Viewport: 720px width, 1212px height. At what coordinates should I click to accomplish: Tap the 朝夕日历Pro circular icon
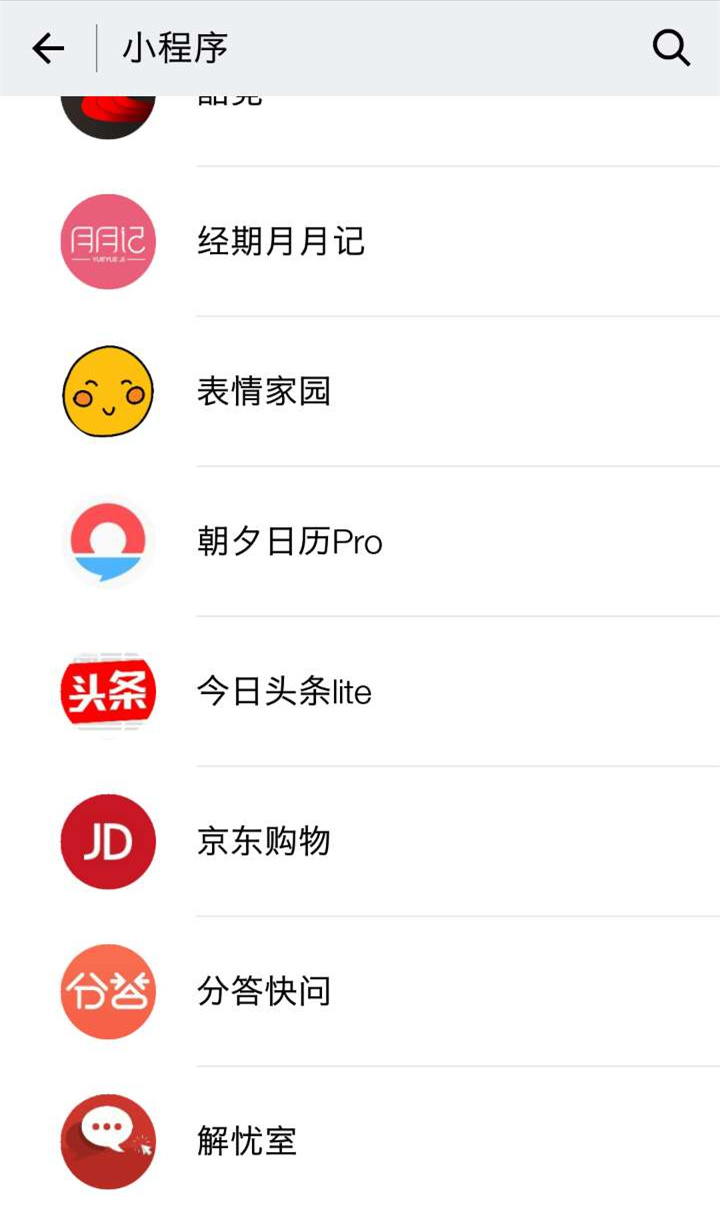click(x=108, y=541)
